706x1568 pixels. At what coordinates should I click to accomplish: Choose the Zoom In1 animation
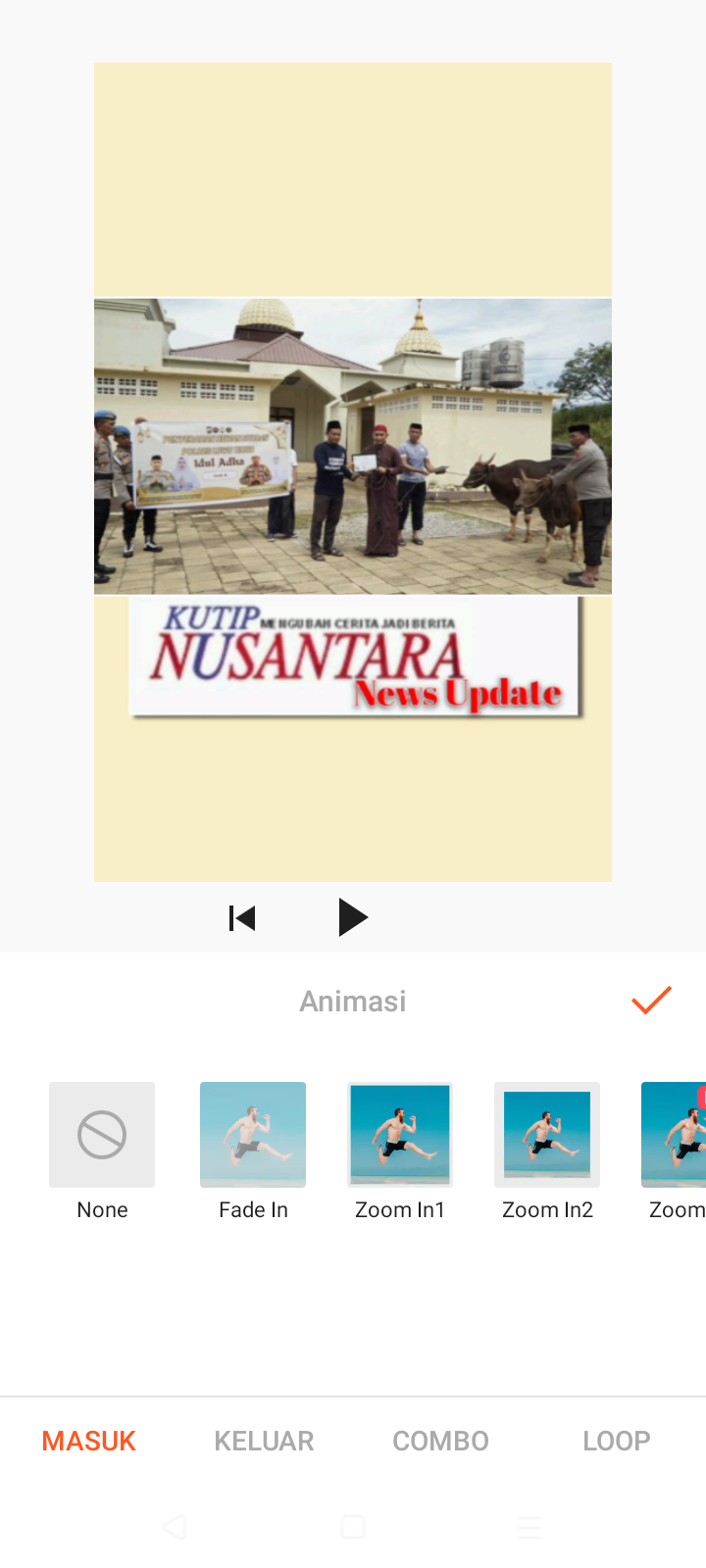click(x=400, y=1135)
